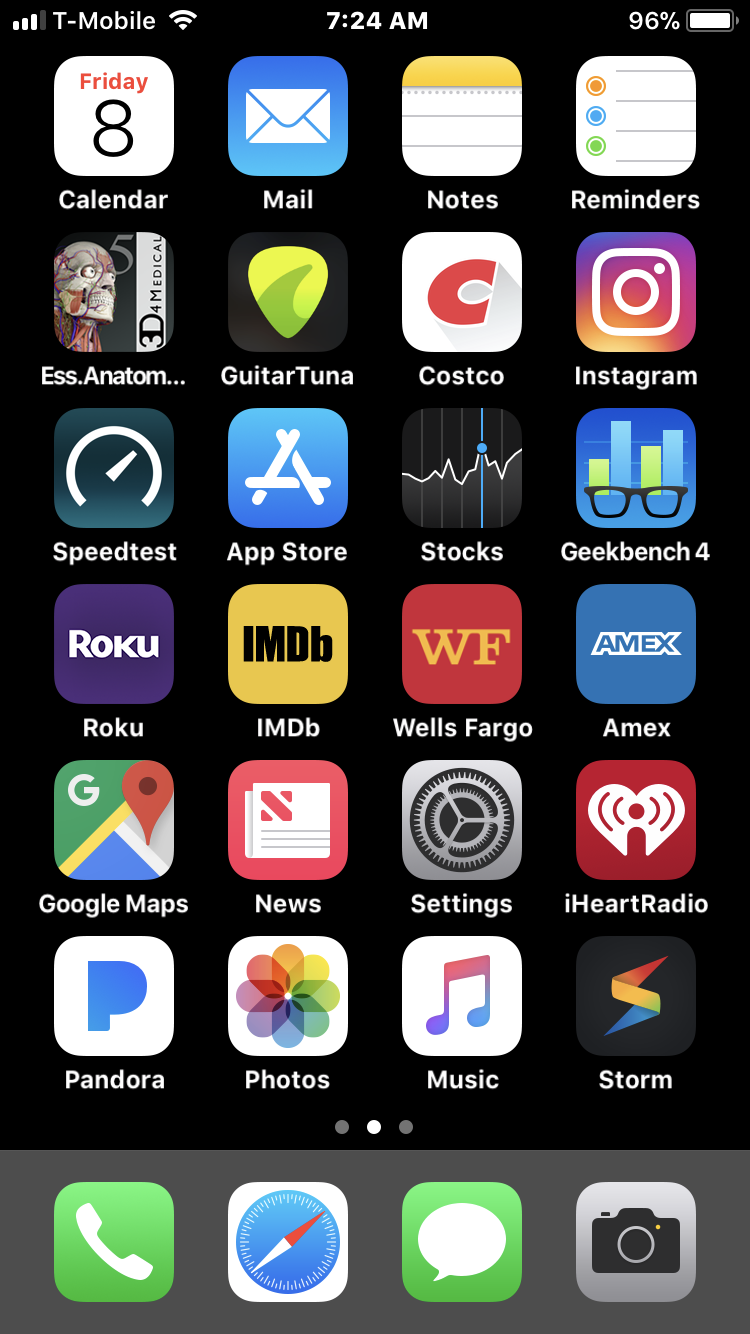Open the Wells Fargo app
Viewport: 750px width, 1334px height.
pyautogui.click(x=462, y=644)
